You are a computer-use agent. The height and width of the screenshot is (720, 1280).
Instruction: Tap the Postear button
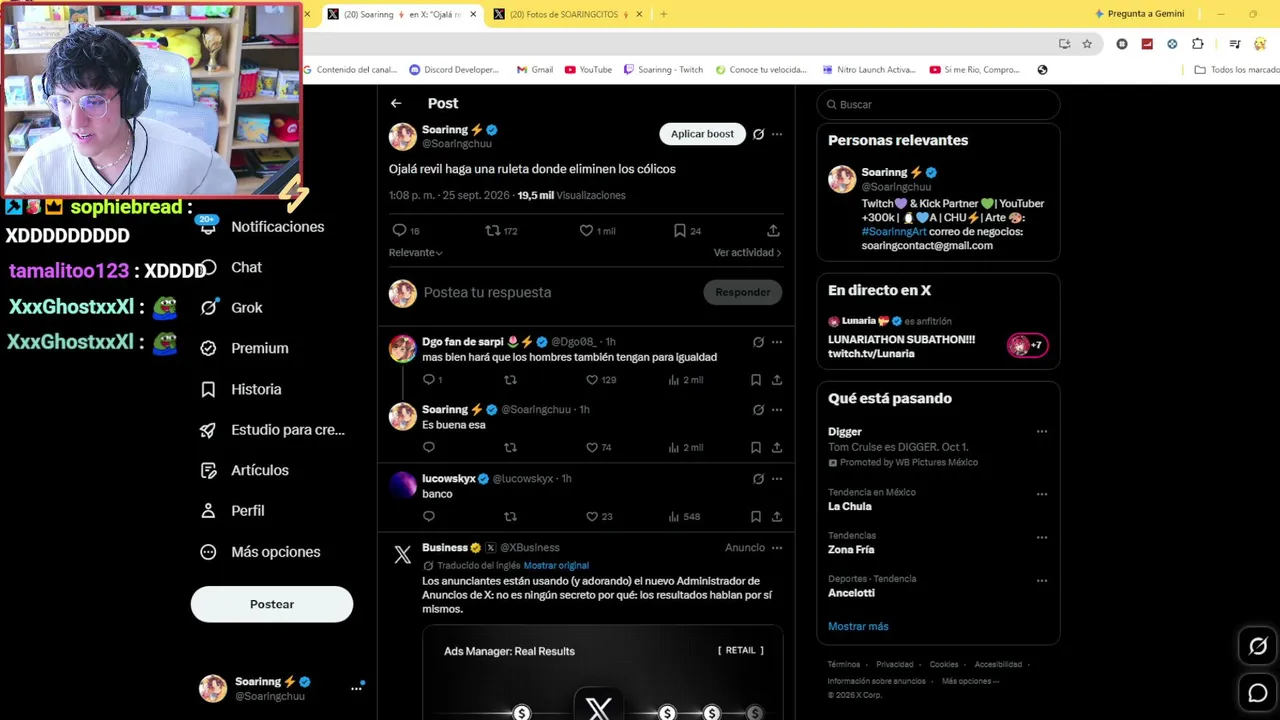point(272,604)
